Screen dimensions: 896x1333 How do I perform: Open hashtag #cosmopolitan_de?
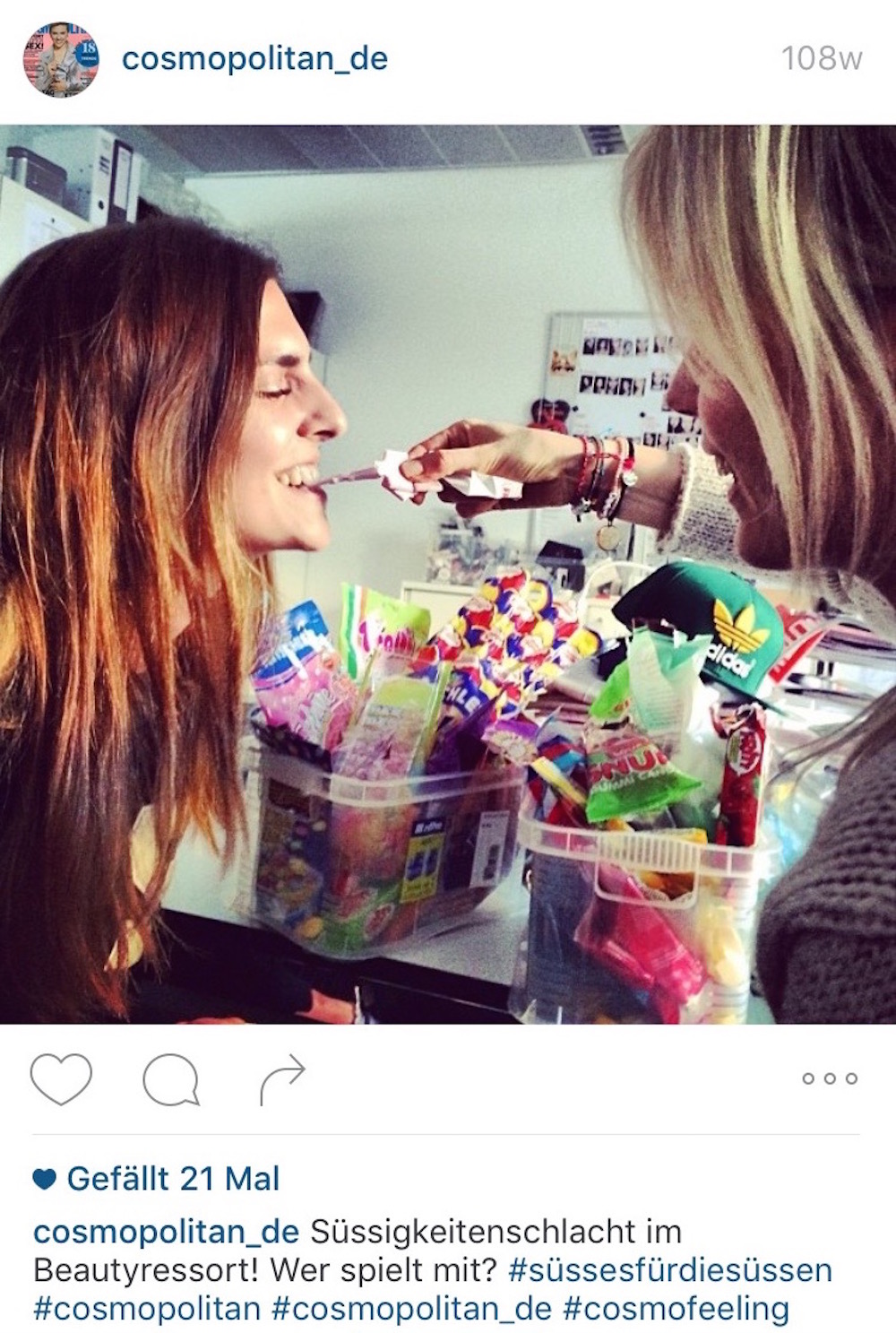click(411, 1308)
